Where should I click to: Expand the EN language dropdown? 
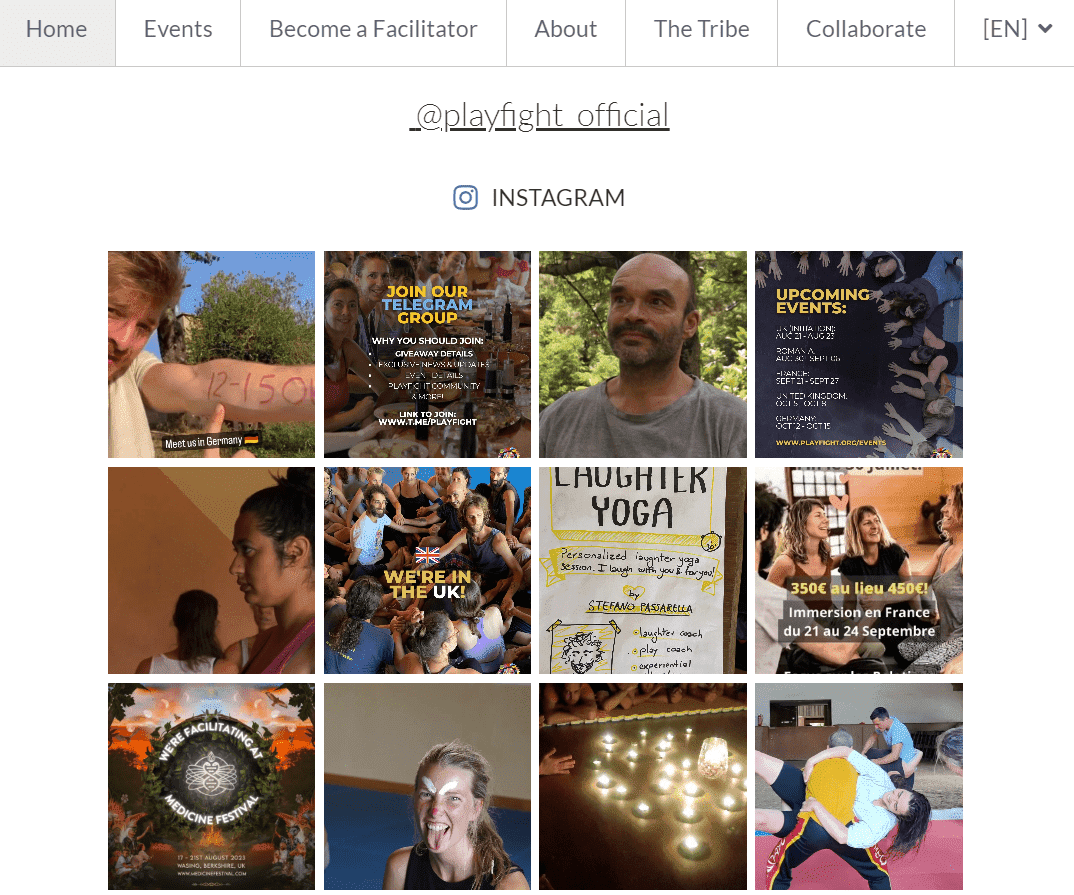click(x=1017, y=30)
